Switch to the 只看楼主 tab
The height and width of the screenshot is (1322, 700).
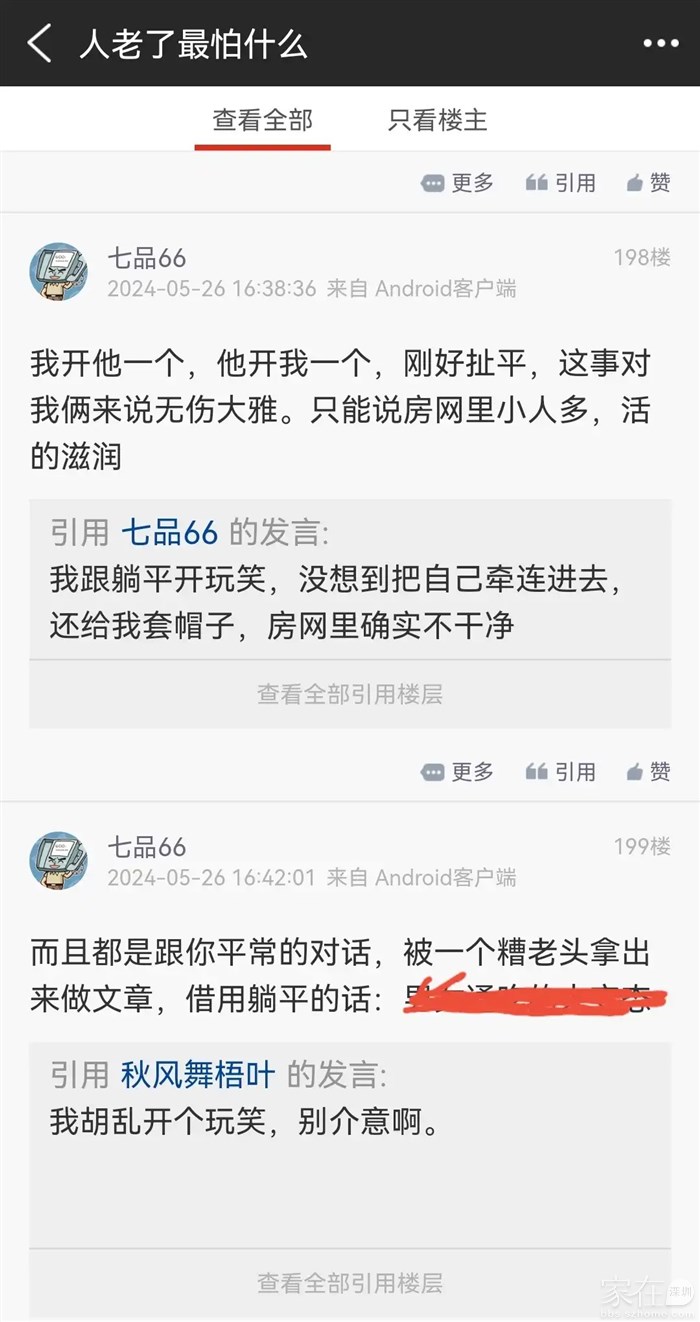(438, 120)
